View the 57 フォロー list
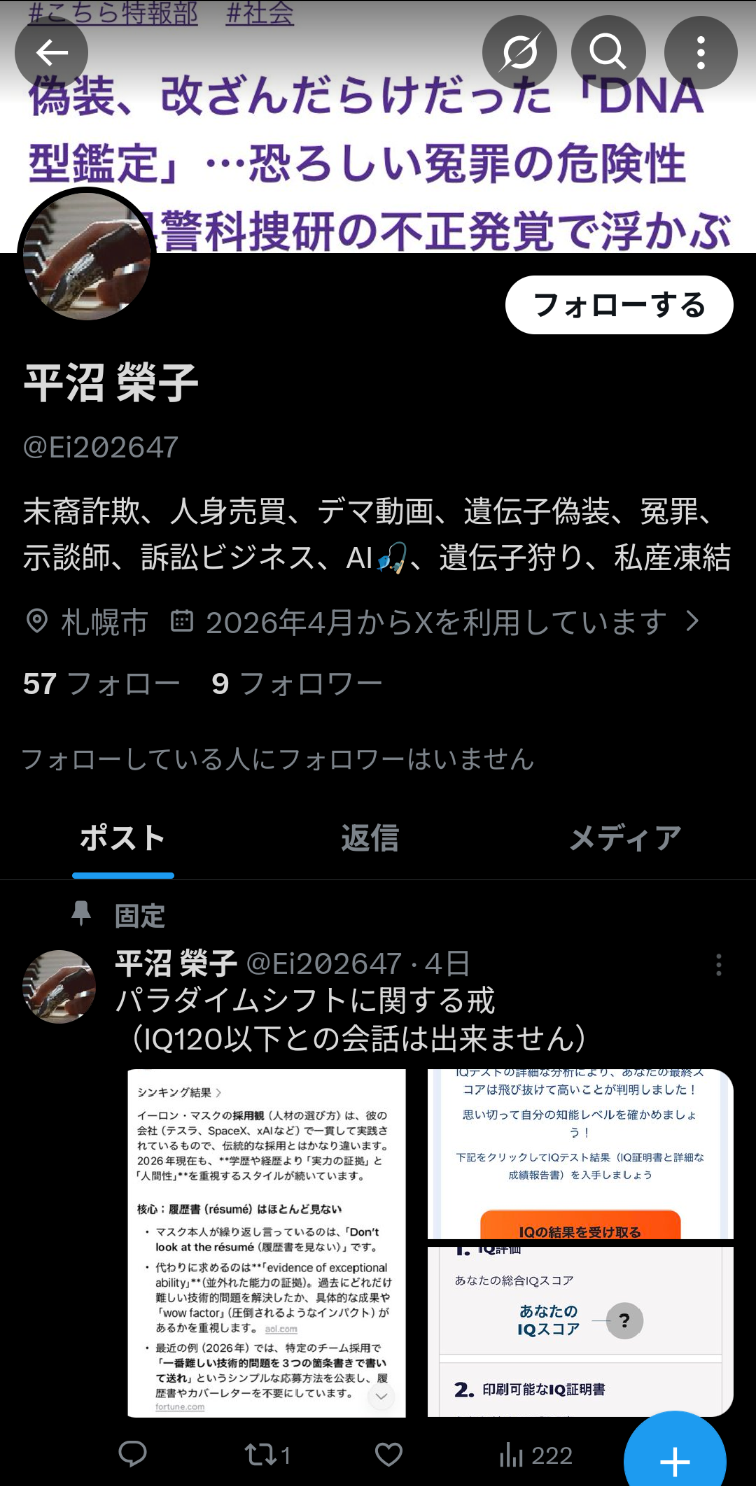 tap(101, 684)
